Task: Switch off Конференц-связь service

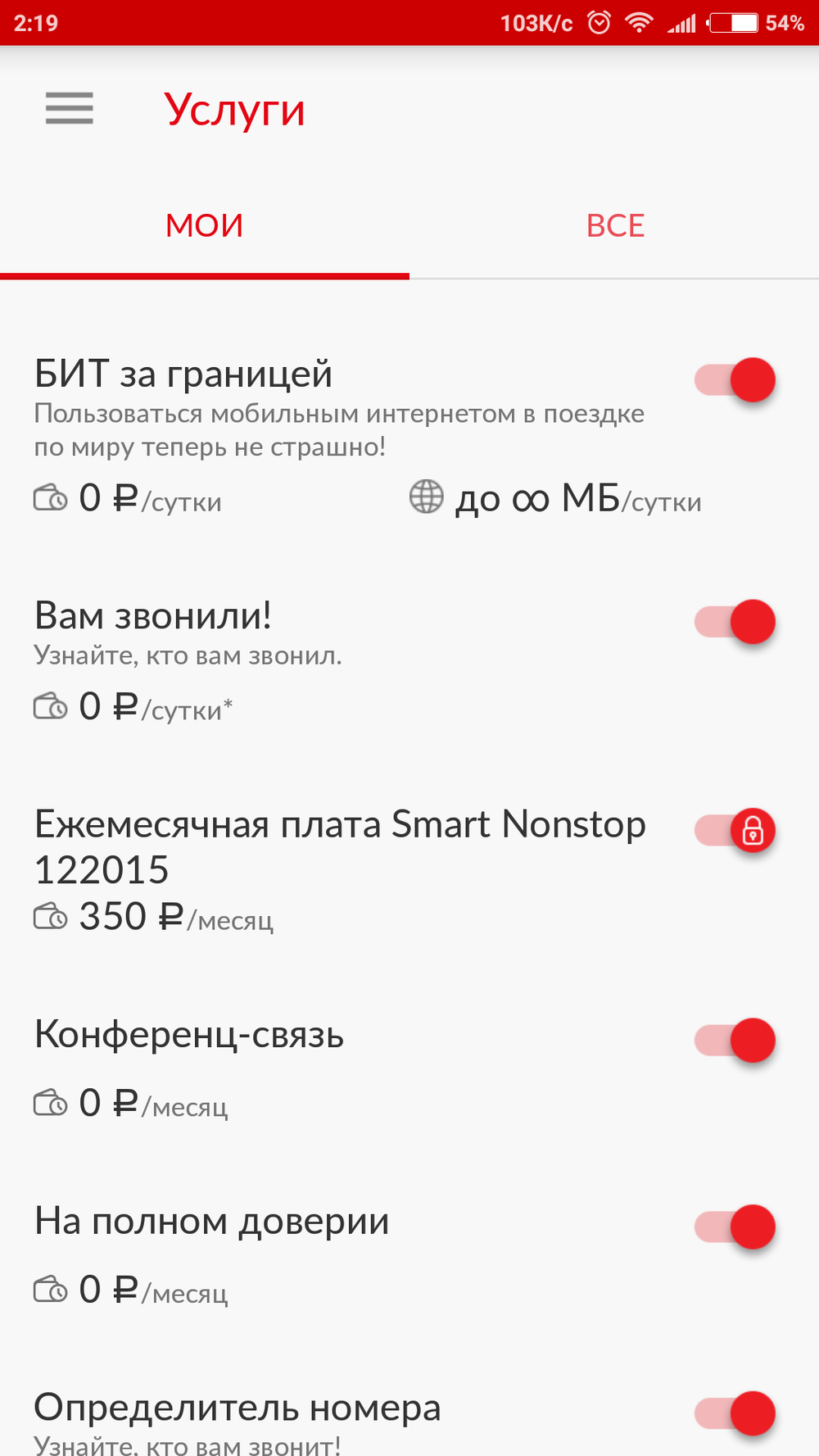Action: 735,1041
